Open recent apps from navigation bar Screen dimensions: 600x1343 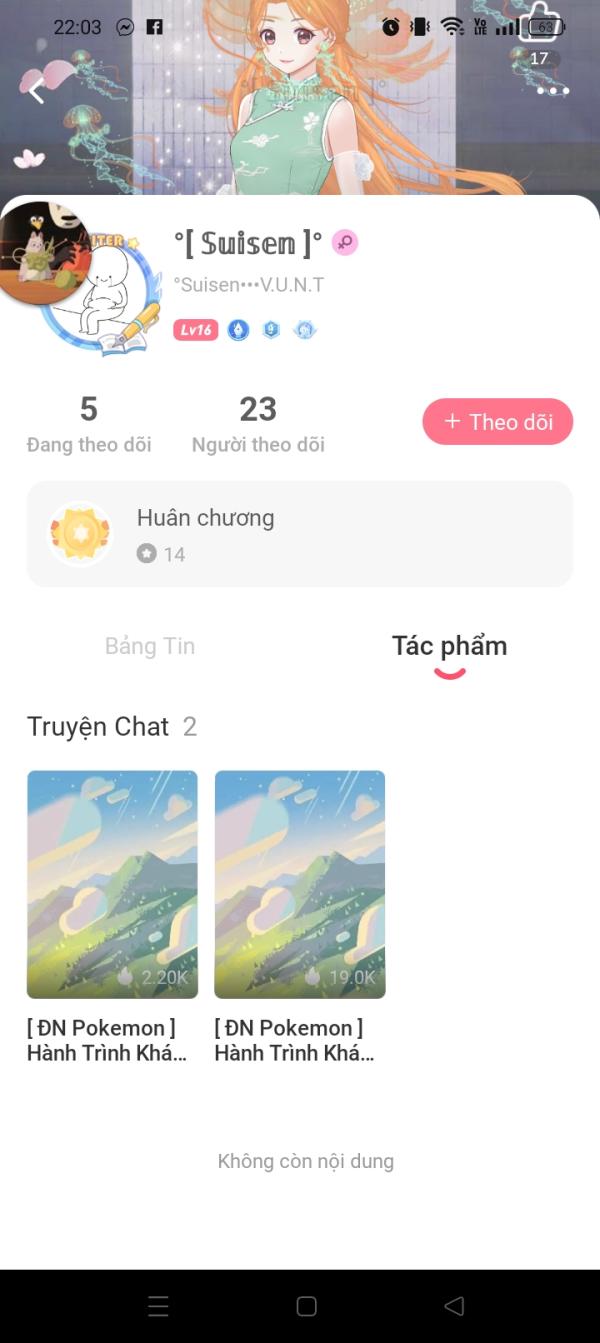point(158,1306)
